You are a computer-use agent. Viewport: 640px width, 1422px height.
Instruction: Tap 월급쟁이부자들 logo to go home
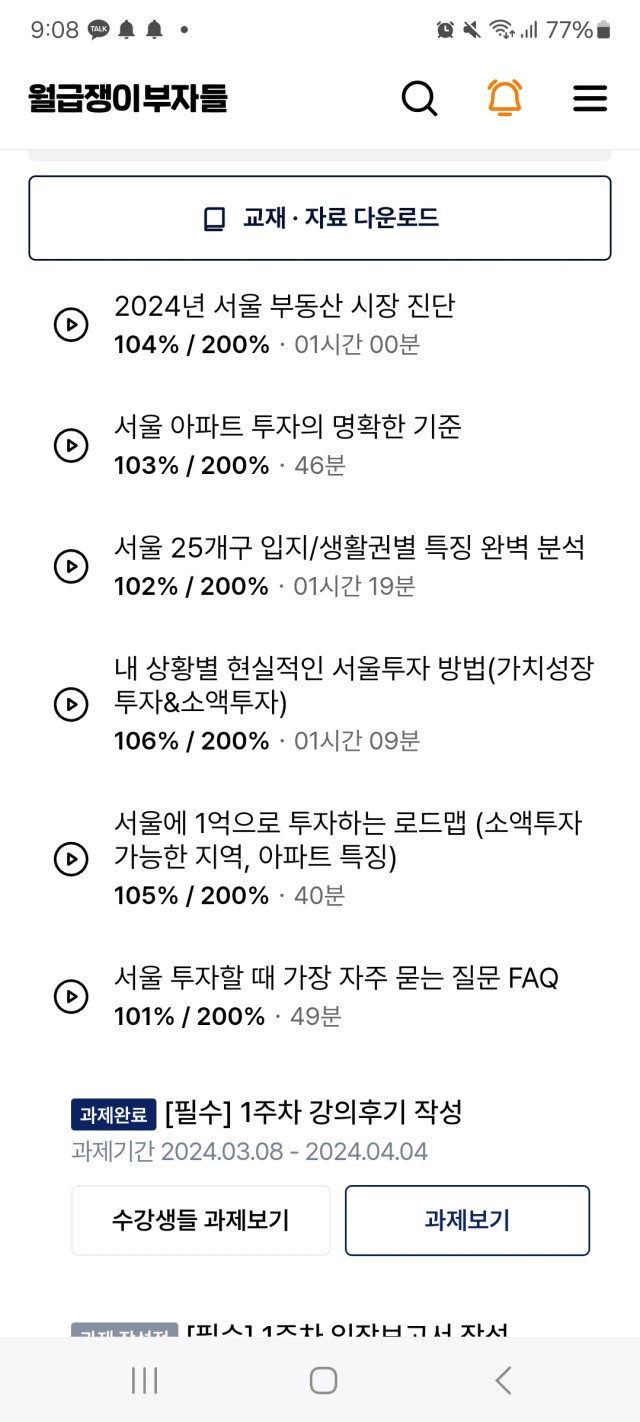click(x=128, y=98)
